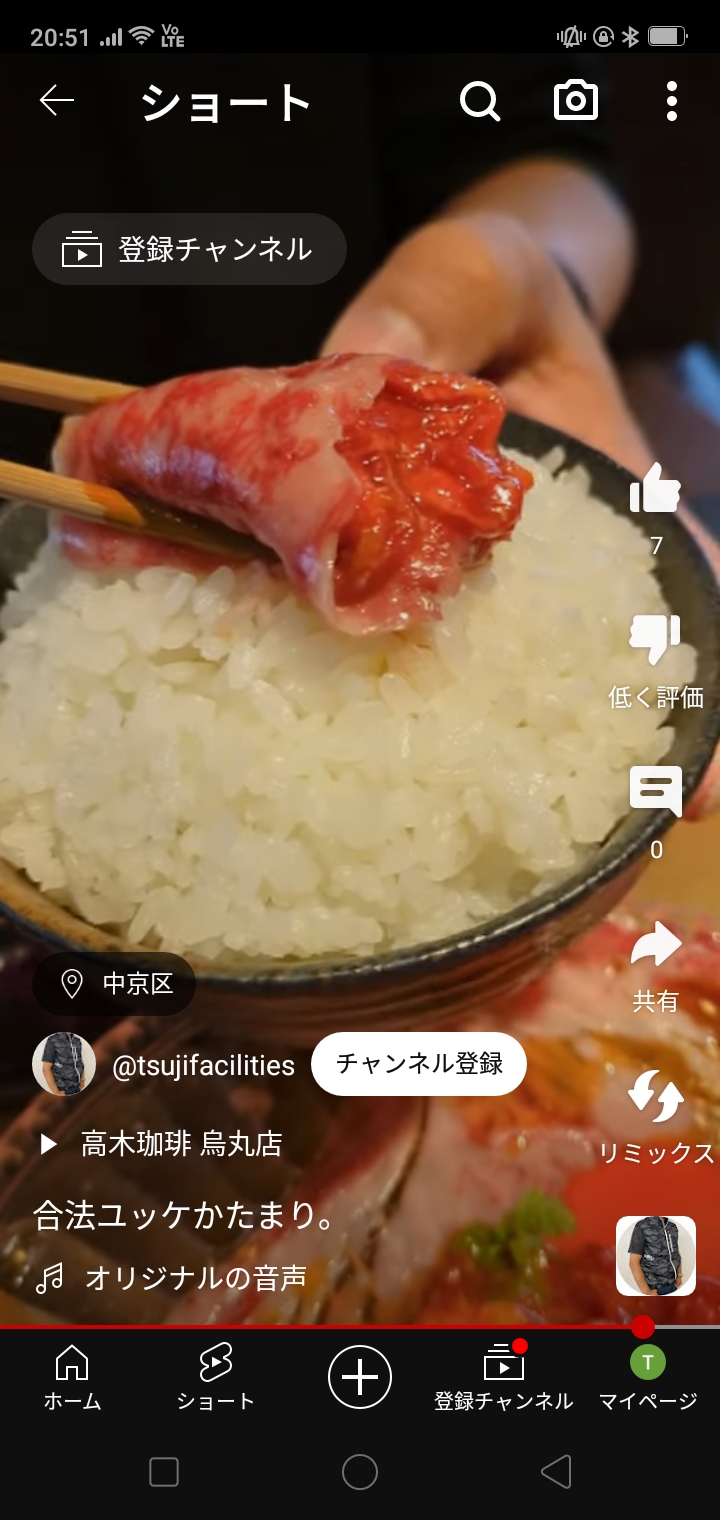The image size is (720, 1520).
Task: Remix this Short (リミックス)
Action: (x=655, y=1098)
